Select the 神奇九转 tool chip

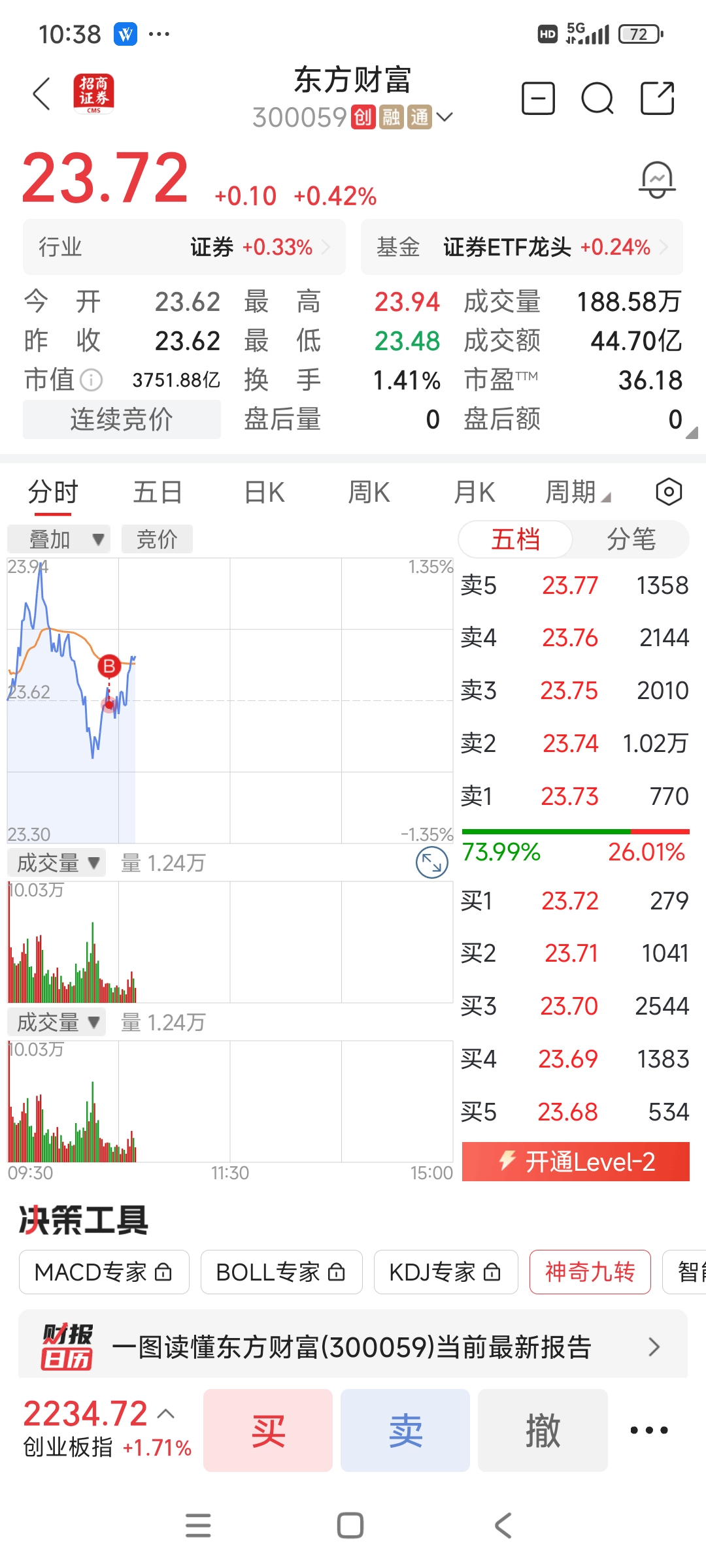tap(590, 1272)
